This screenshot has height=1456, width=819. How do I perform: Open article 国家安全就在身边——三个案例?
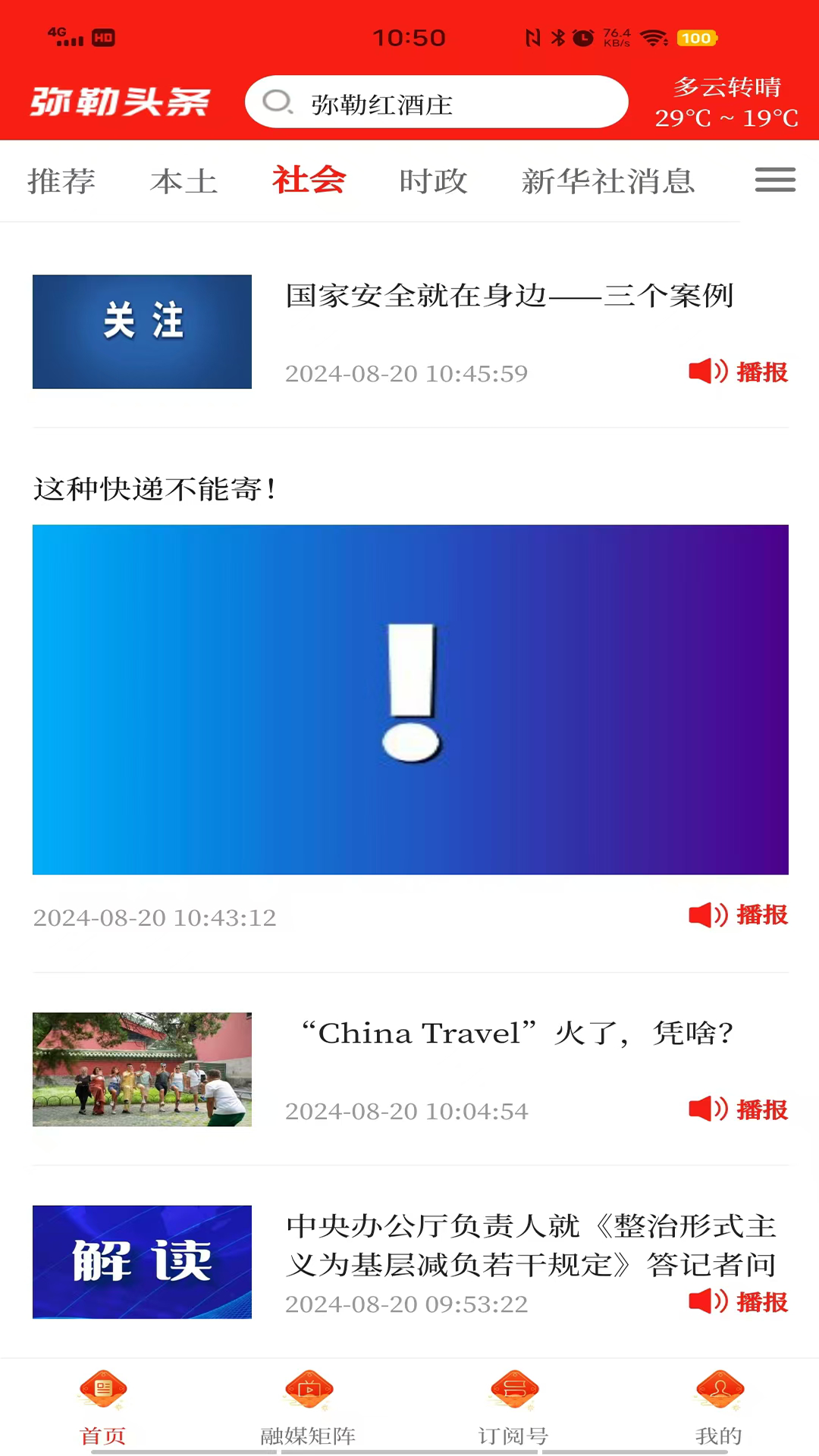(x=509, y=296)
